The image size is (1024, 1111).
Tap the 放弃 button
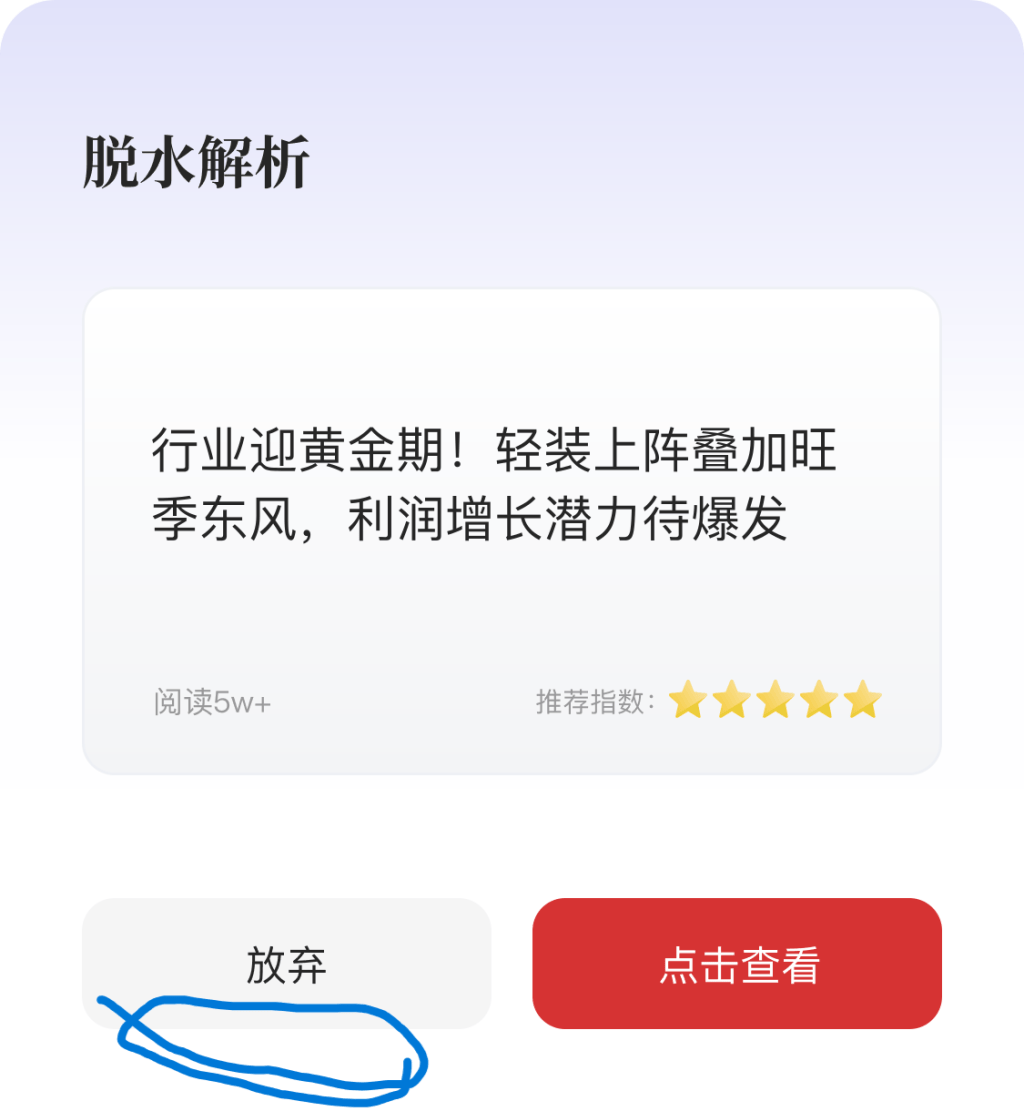pyautogui.click(x=286, y=964)
